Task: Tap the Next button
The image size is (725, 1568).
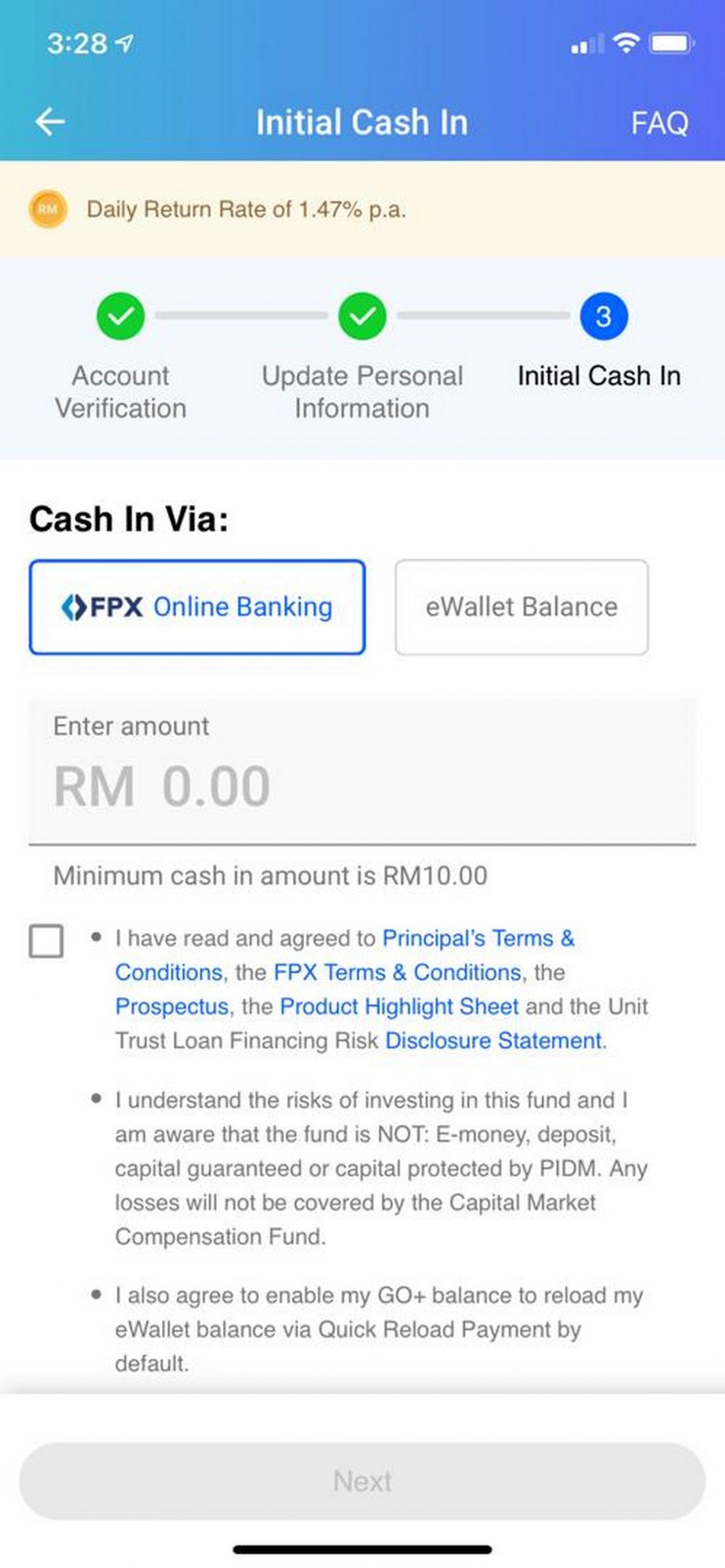Action: coord(362,1481)
